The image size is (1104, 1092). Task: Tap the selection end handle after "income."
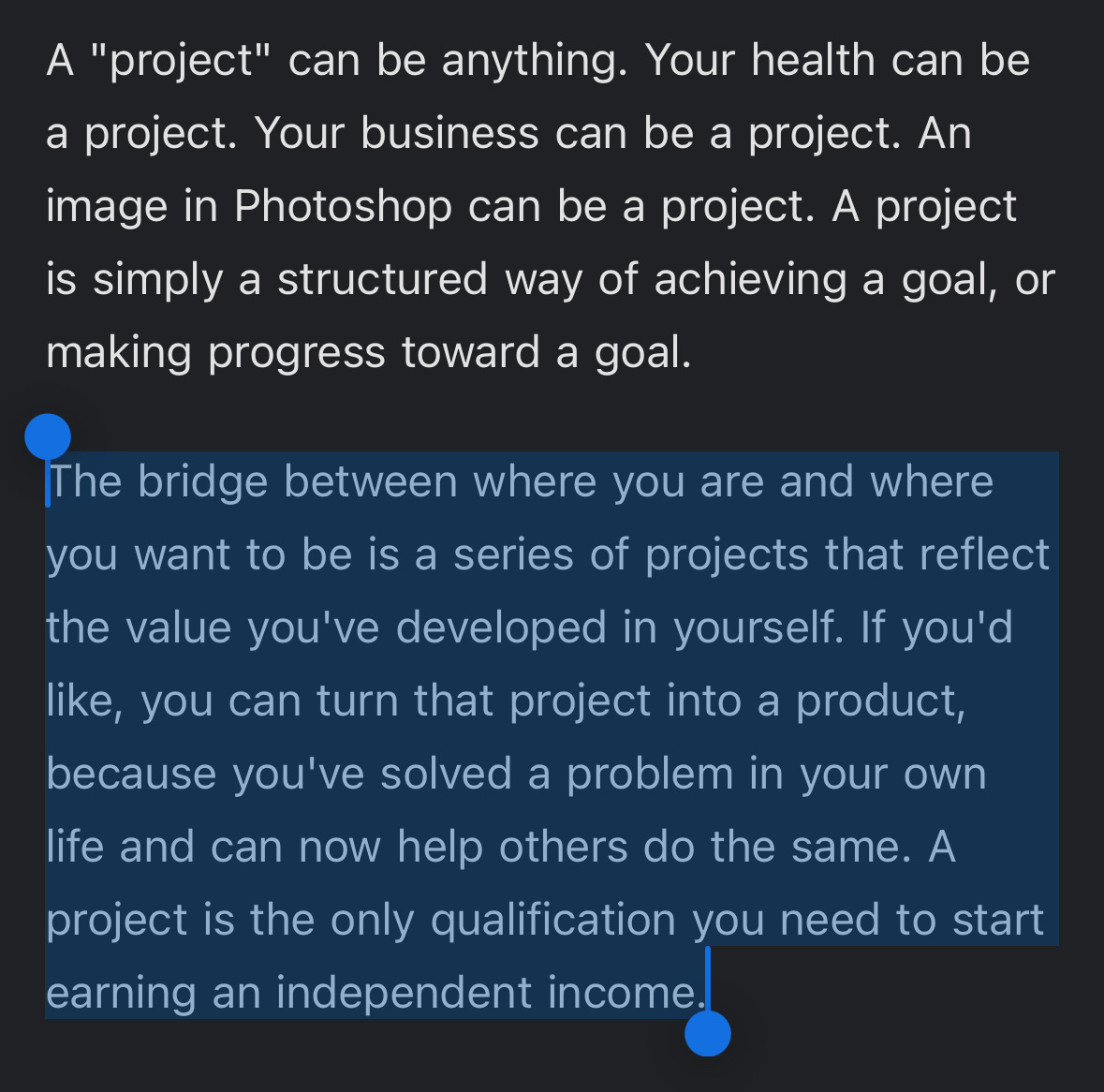708,1033
